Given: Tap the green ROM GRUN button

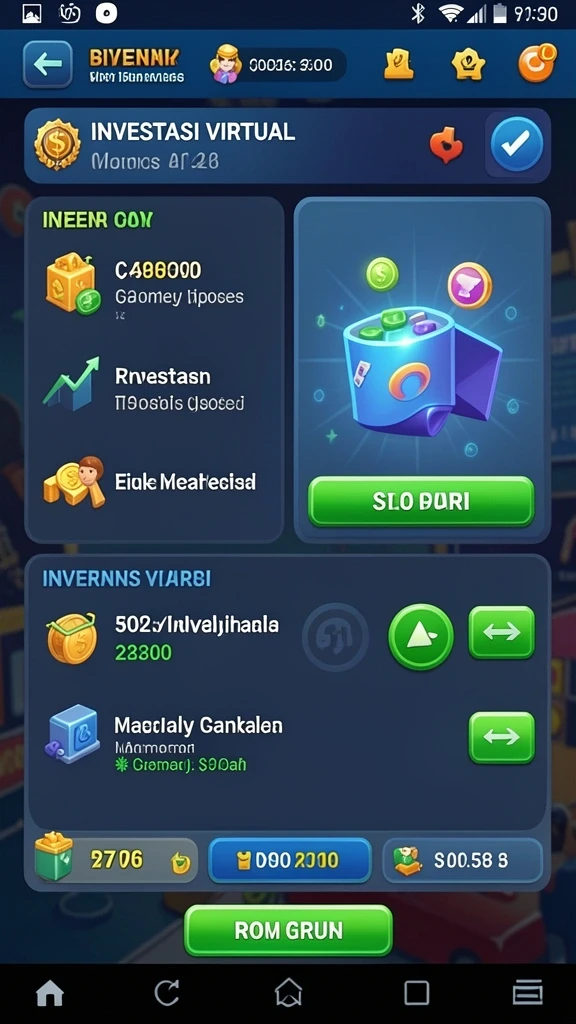Looking at the screenshot, I should tap(289, 930).
